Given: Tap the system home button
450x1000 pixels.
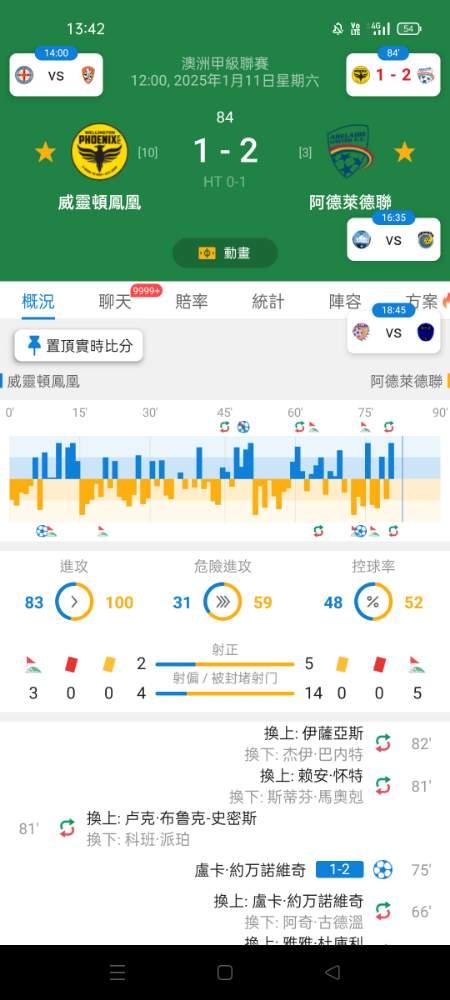Looking at the screenshot, I should [x=225, y=972].
